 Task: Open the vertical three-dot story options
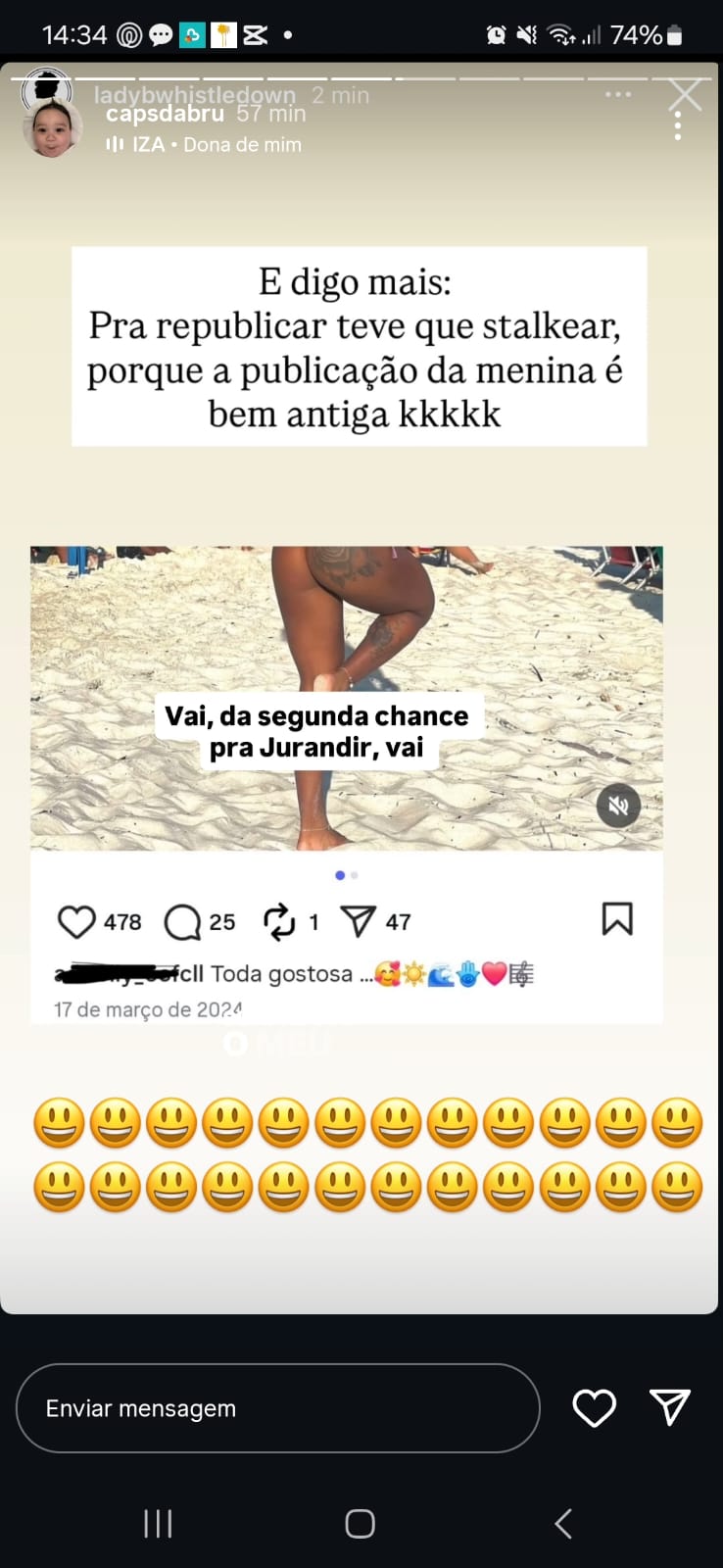click(x=677, y=126)
